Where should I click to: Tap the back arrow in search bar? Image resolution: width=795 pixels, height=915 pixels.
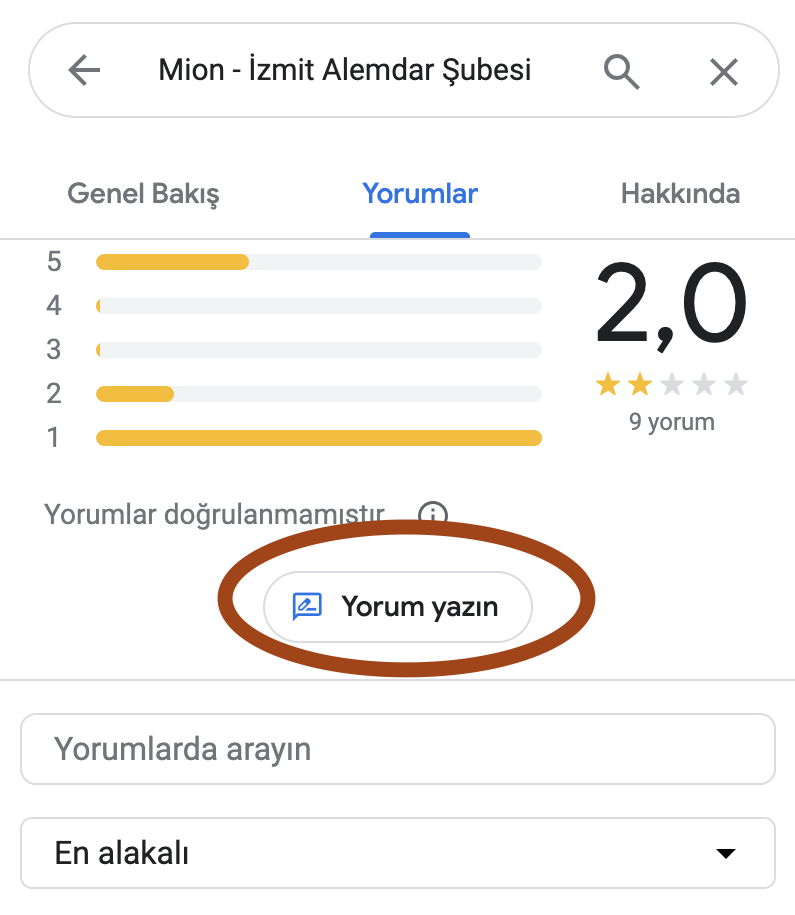[84, 70]
